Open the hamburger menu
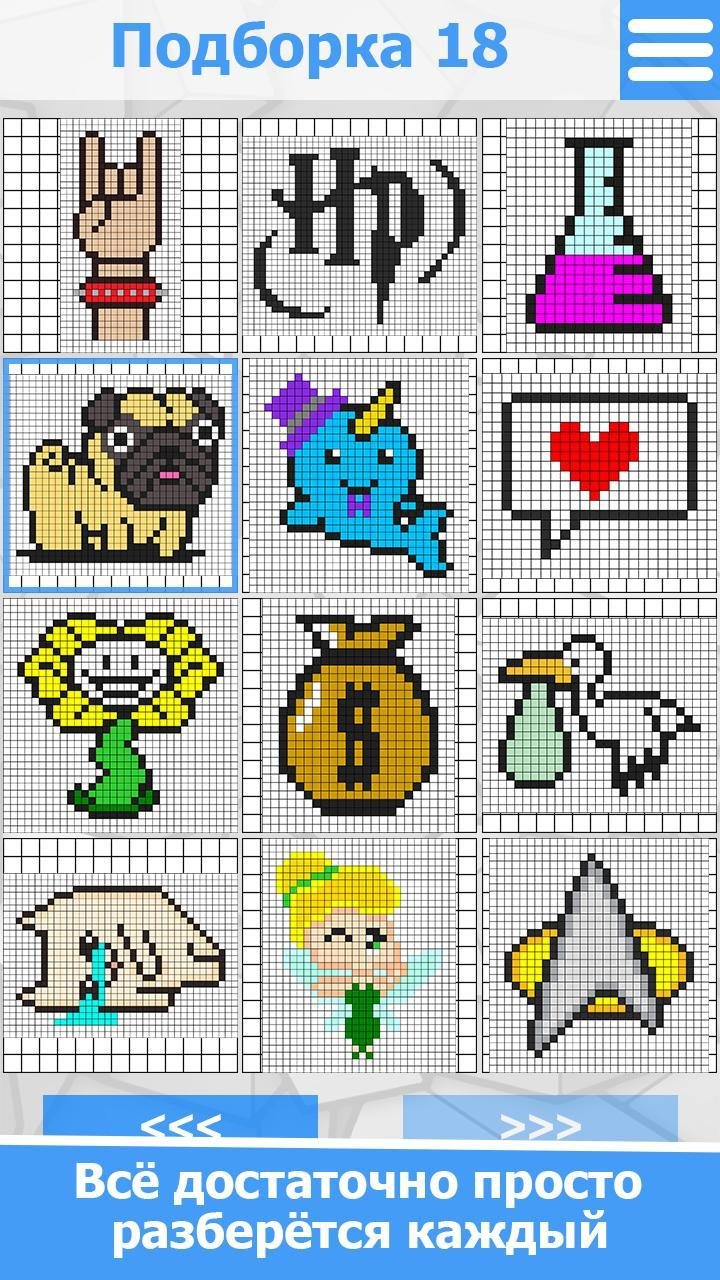The height and width of the screenshot is (1280, 720). pyautogui.click(x=670, y=49)
